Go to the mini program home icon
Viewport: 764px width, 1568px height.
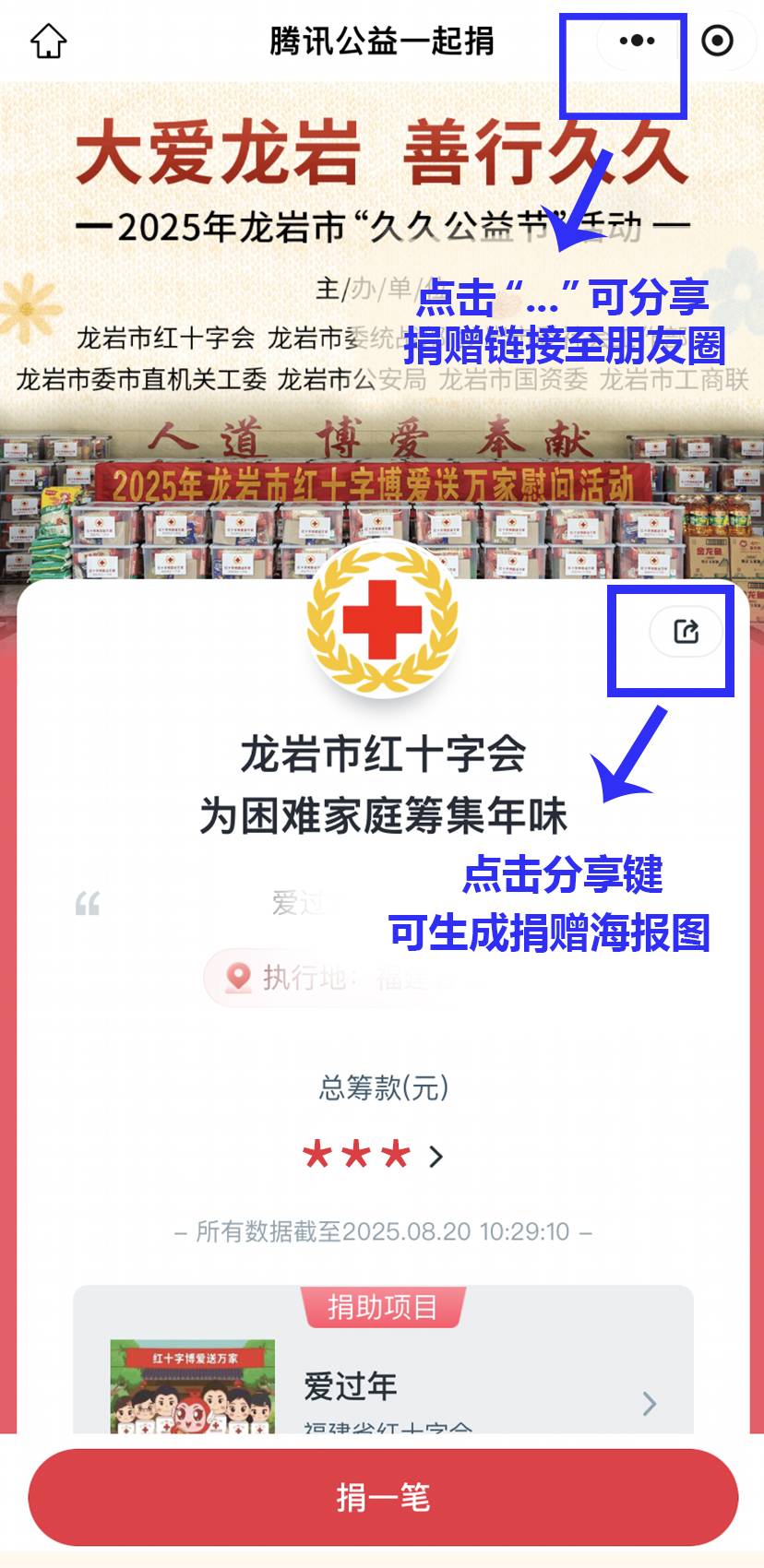point(48,41)
